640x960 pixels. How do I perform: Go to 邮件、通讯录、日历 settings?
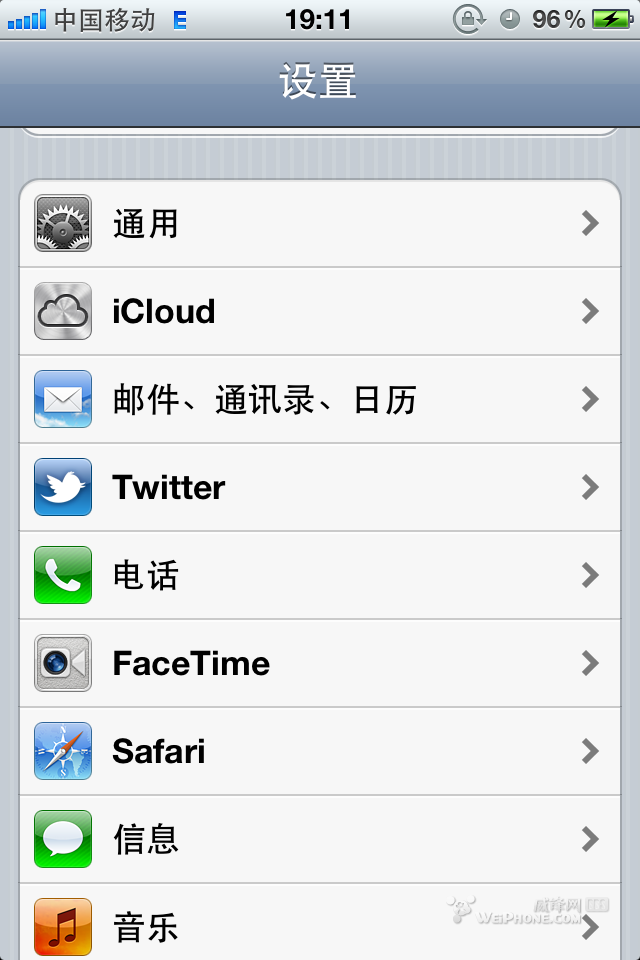pyautogui.click(x=320, y=400)
